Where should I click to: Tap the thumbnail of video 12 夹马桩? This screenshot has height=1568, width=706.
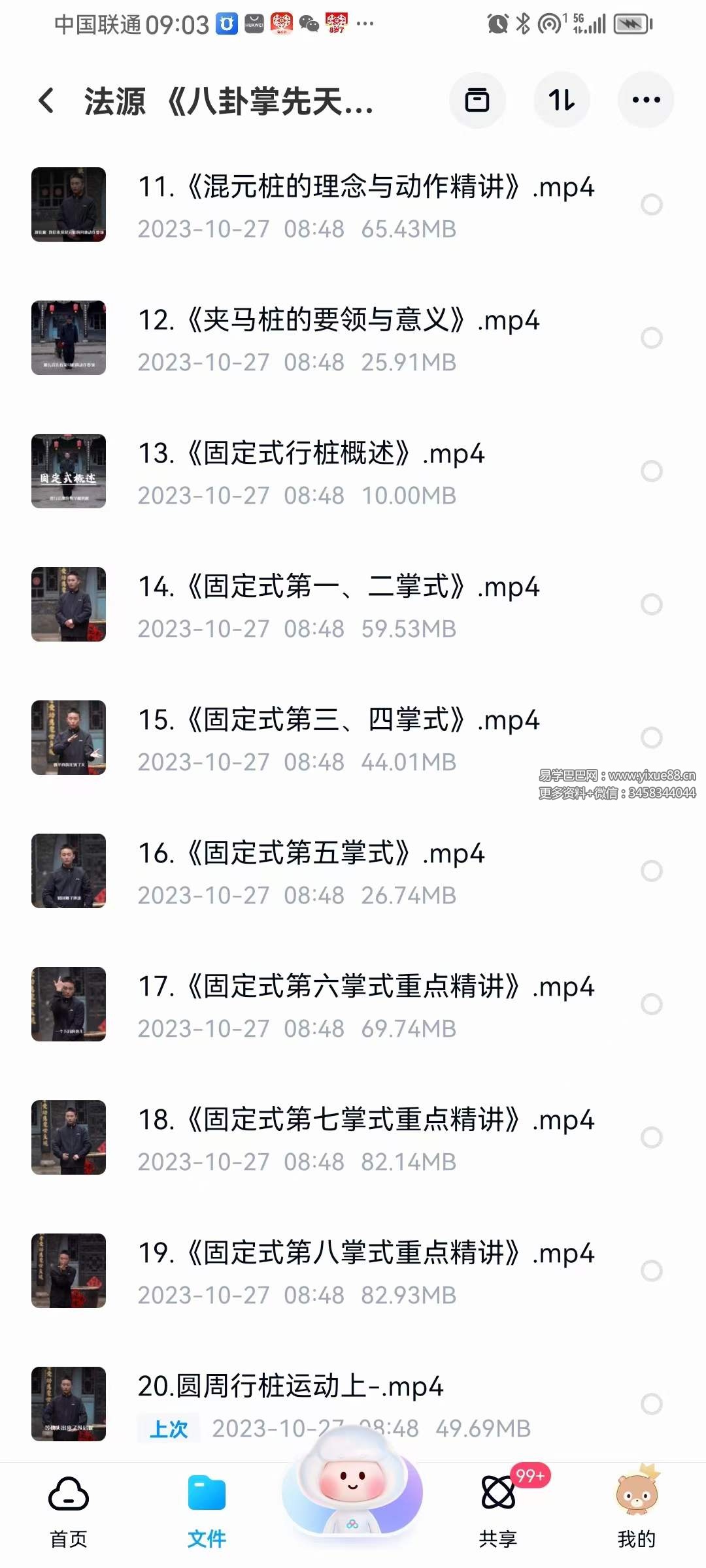(68, 337)
